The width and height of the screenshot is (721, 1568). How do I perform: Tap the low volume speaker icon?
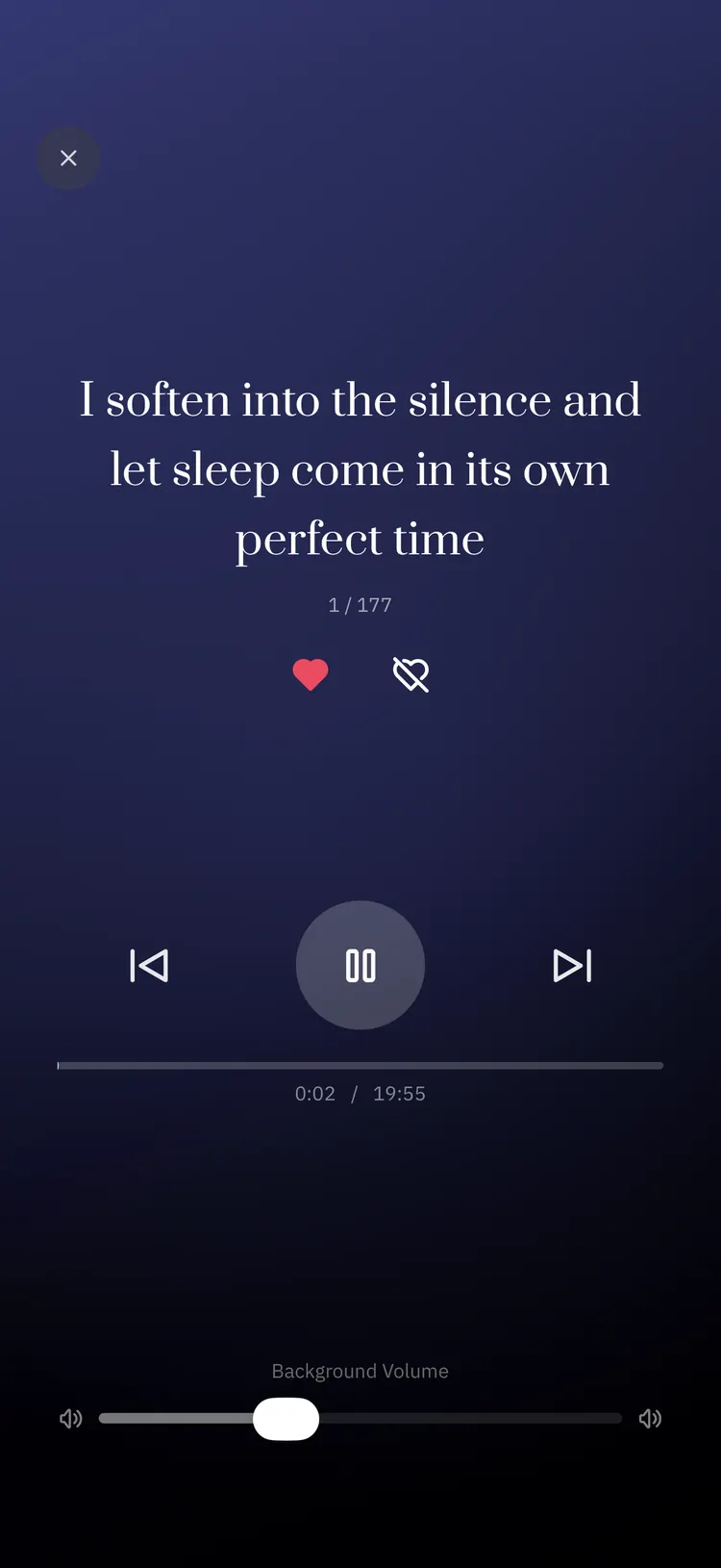(71, 1419)
